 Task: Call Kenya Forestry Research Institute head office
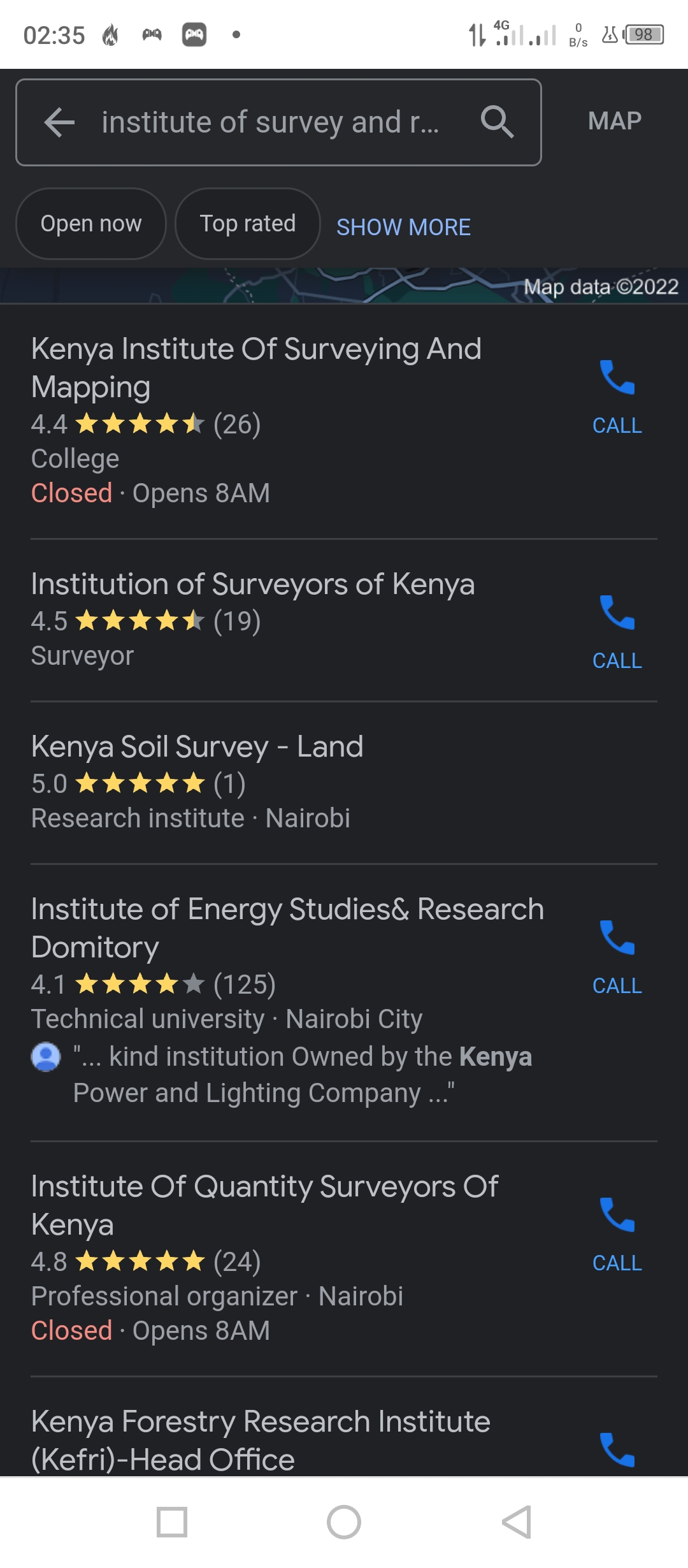(x=617, y=1449)
